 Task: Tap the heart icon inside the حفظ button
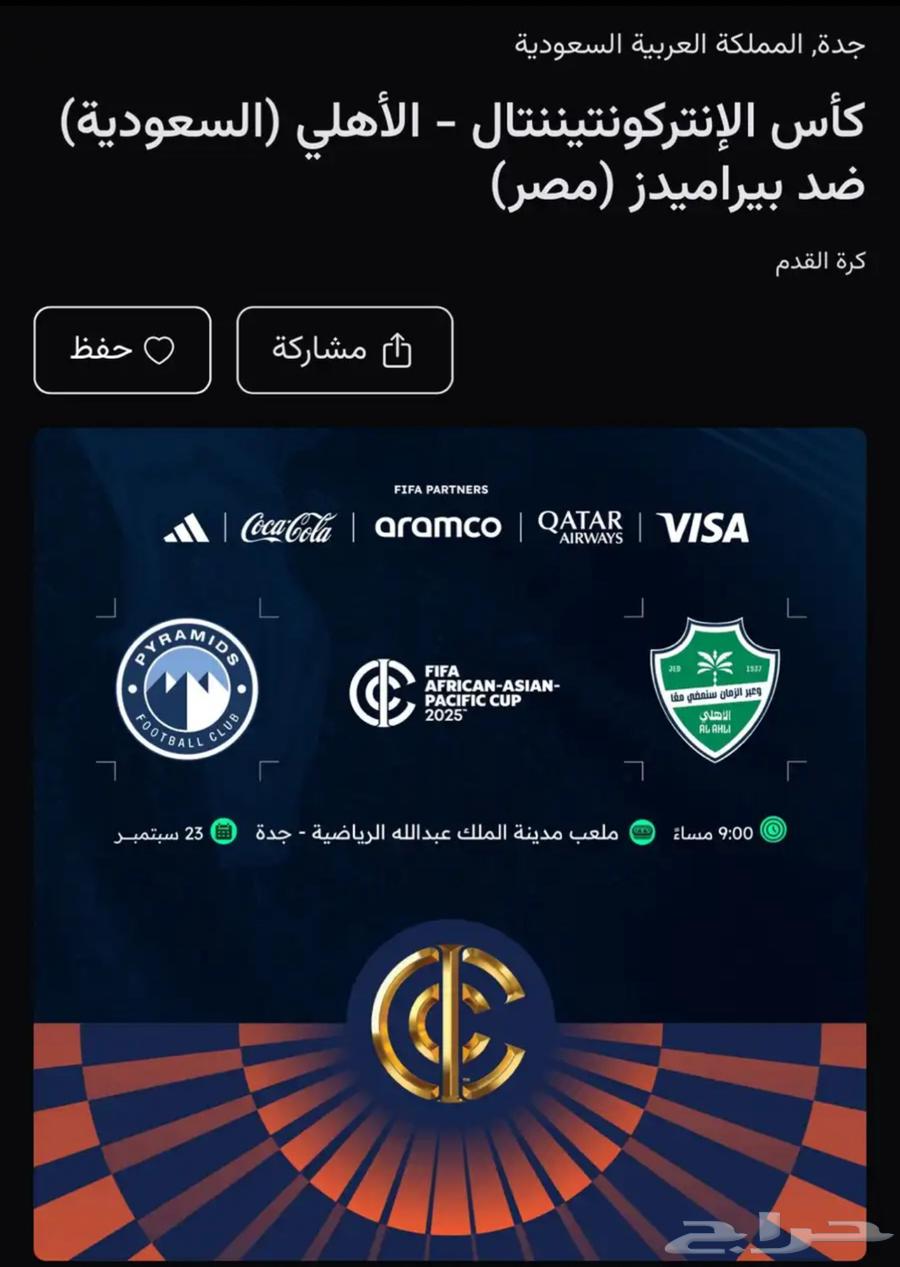[160, 349]
